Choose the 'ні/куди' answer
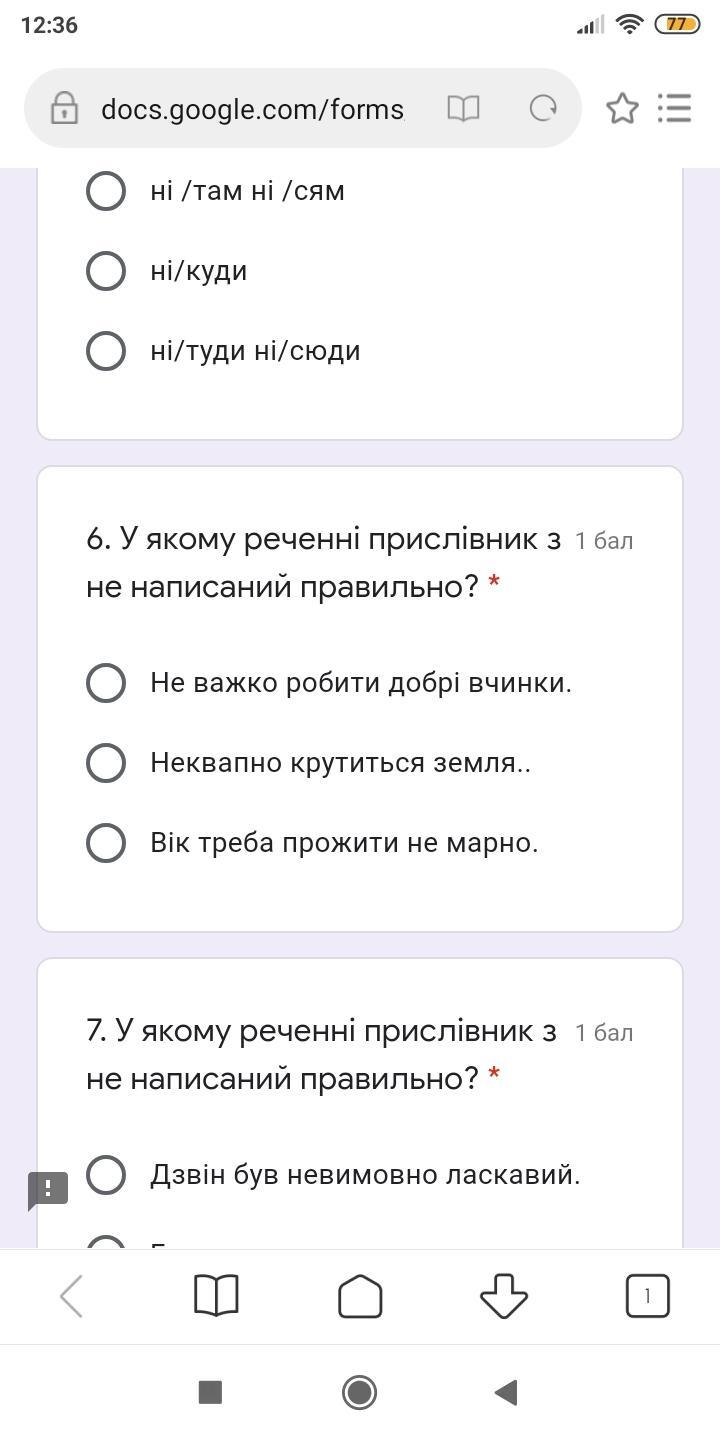 coord(106,271)
